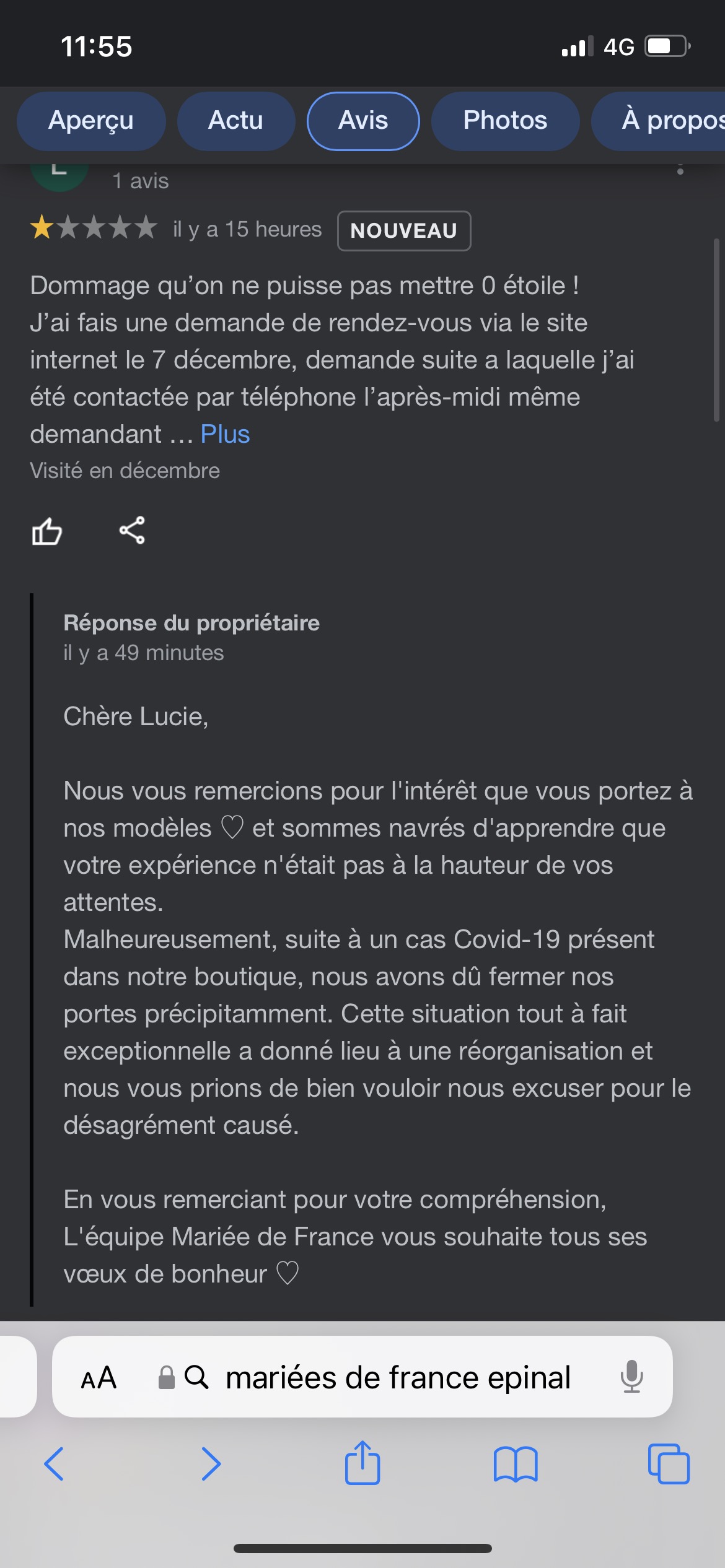This screenshot has width=725, height=1568.
Task: Switch to the Aperçu tab
Action: (x=91, y=121)
